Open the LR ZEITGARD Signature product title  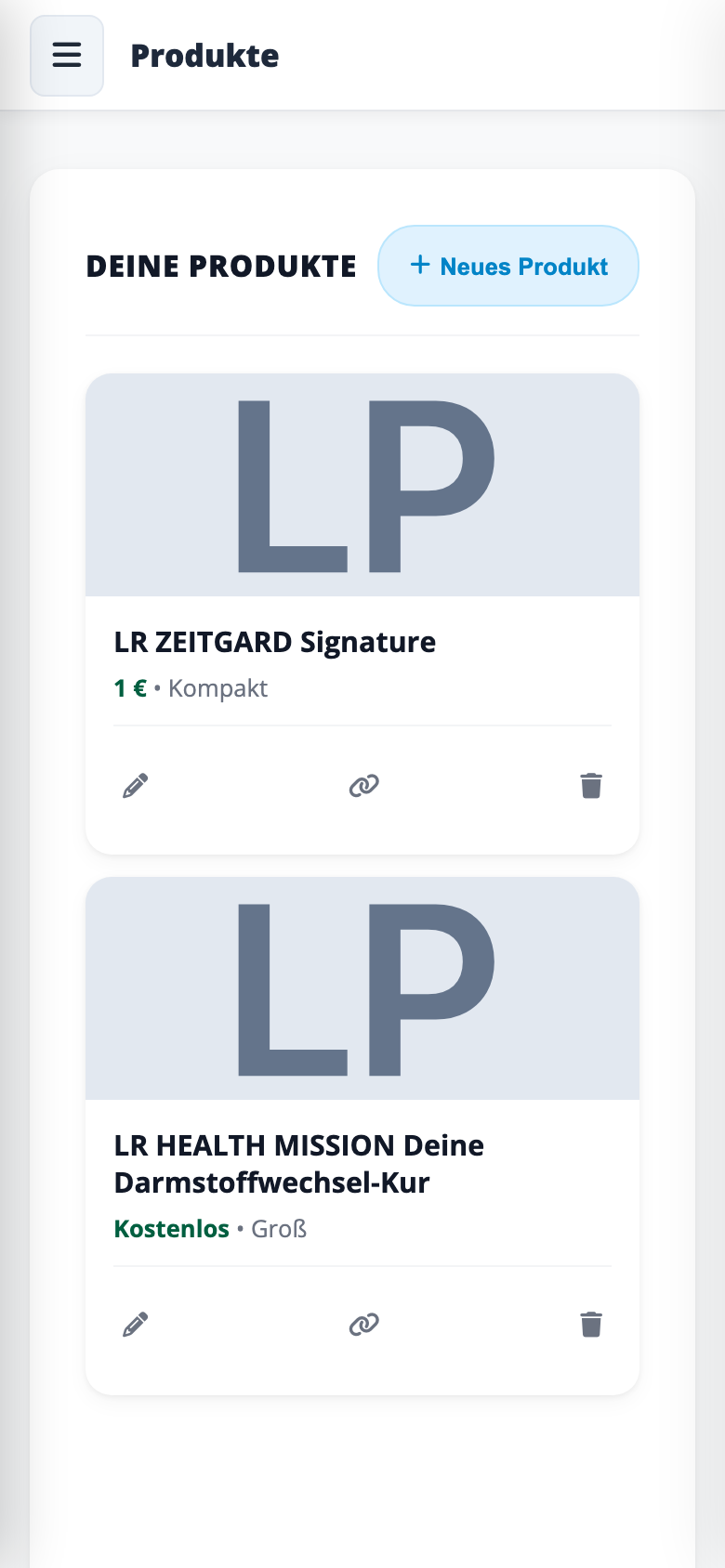(x=275, y=642)
